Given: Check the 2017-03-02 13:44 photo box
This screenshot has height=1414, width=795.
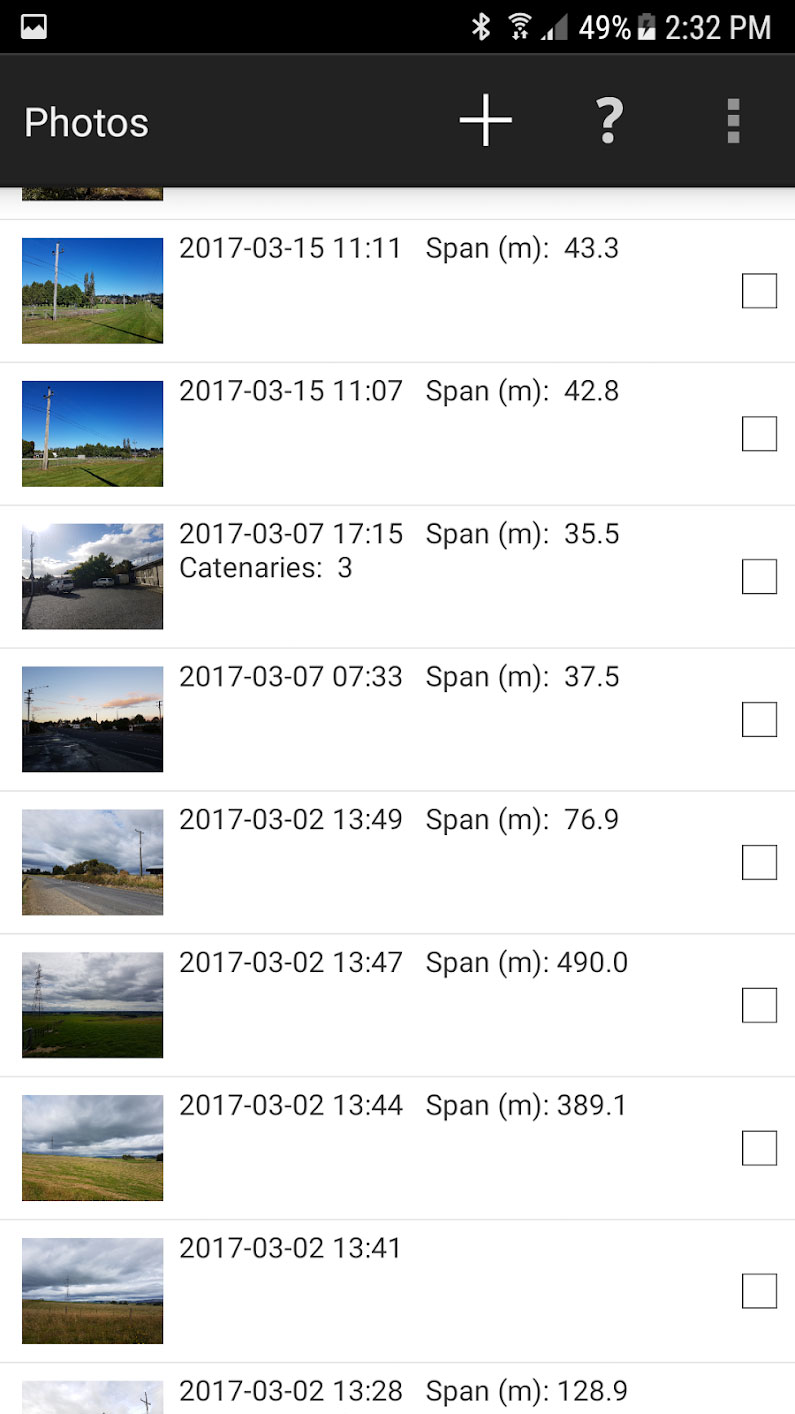Looking at the screenshot, I should click(x=759, y=1148).
